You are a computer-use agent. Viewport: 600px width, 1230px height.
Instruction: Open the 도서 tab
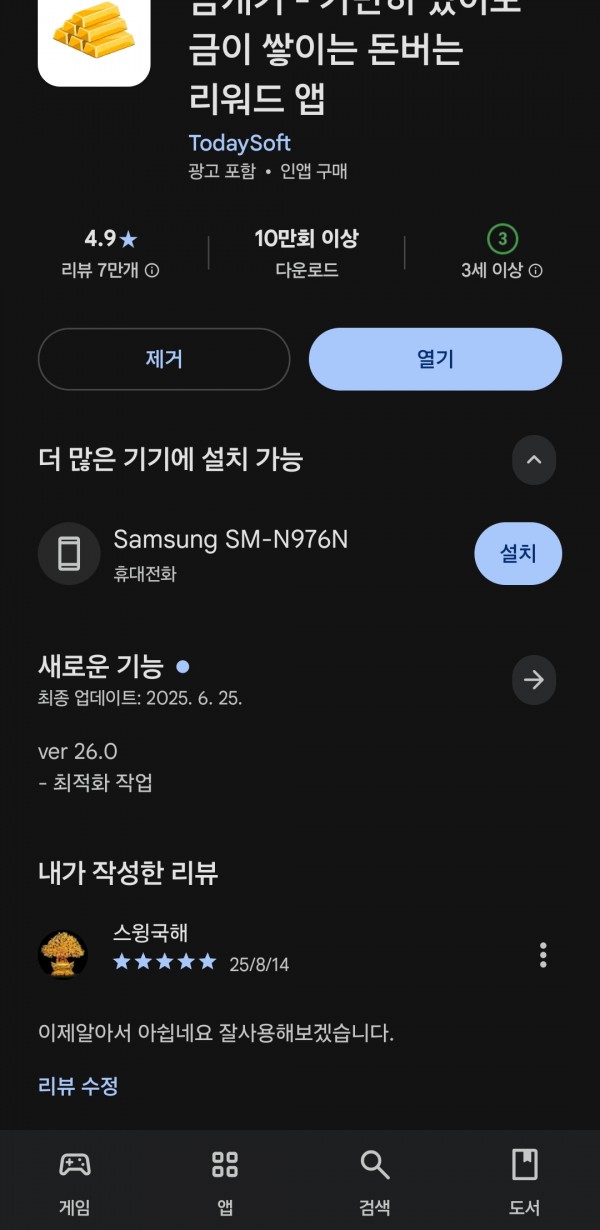pyautogui.click(x=524, y=1182)
